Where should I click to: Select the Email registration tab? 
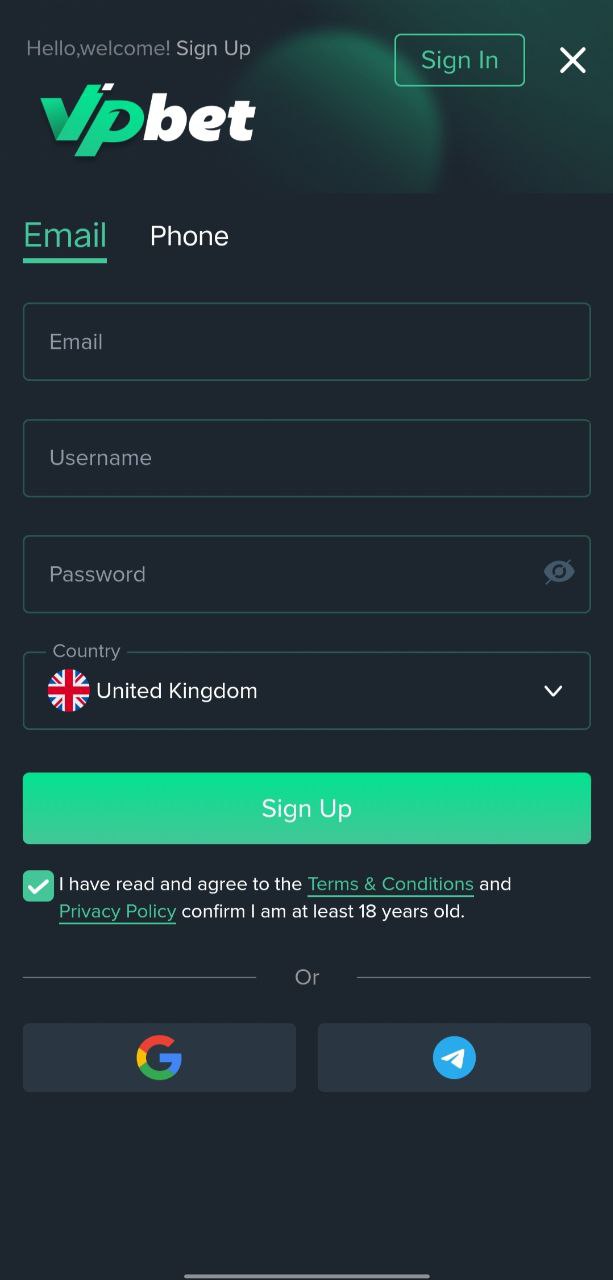coord(65,236)
